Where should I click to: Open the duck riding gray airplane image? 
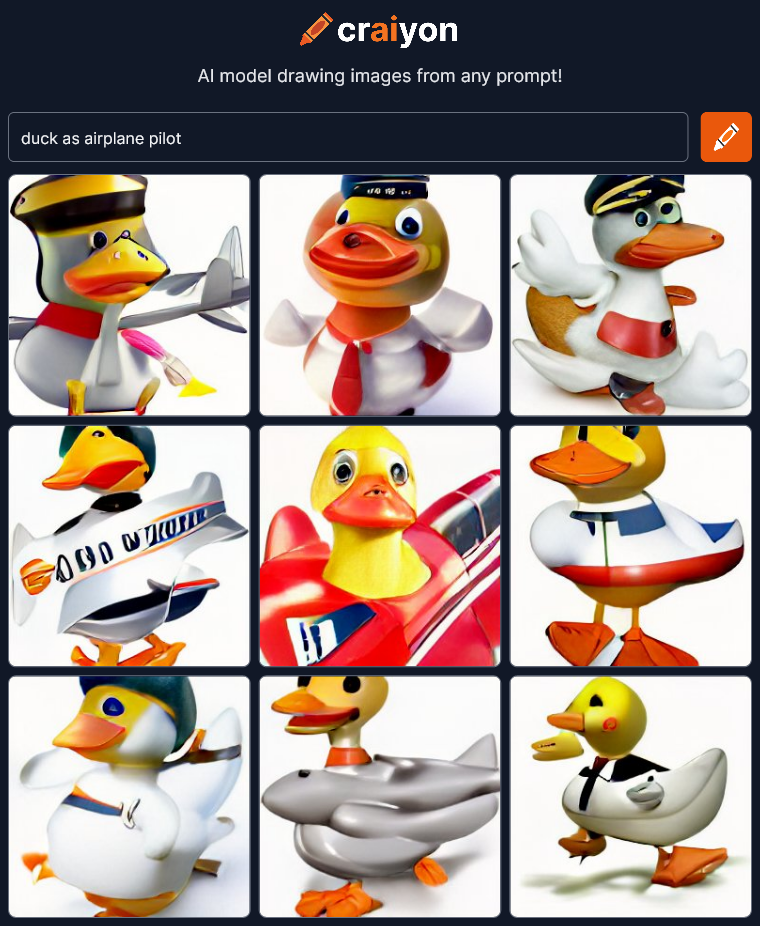click(x=380, y=797)
